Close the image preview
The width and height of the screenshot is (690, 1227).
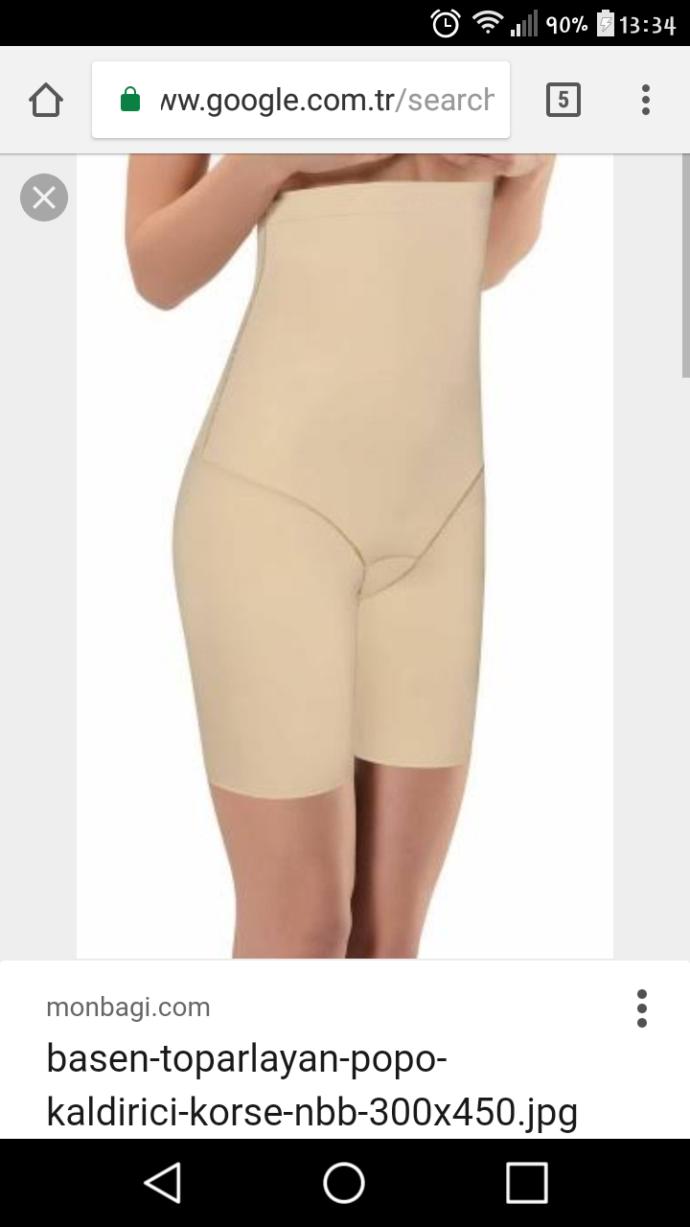click(44, 197)
